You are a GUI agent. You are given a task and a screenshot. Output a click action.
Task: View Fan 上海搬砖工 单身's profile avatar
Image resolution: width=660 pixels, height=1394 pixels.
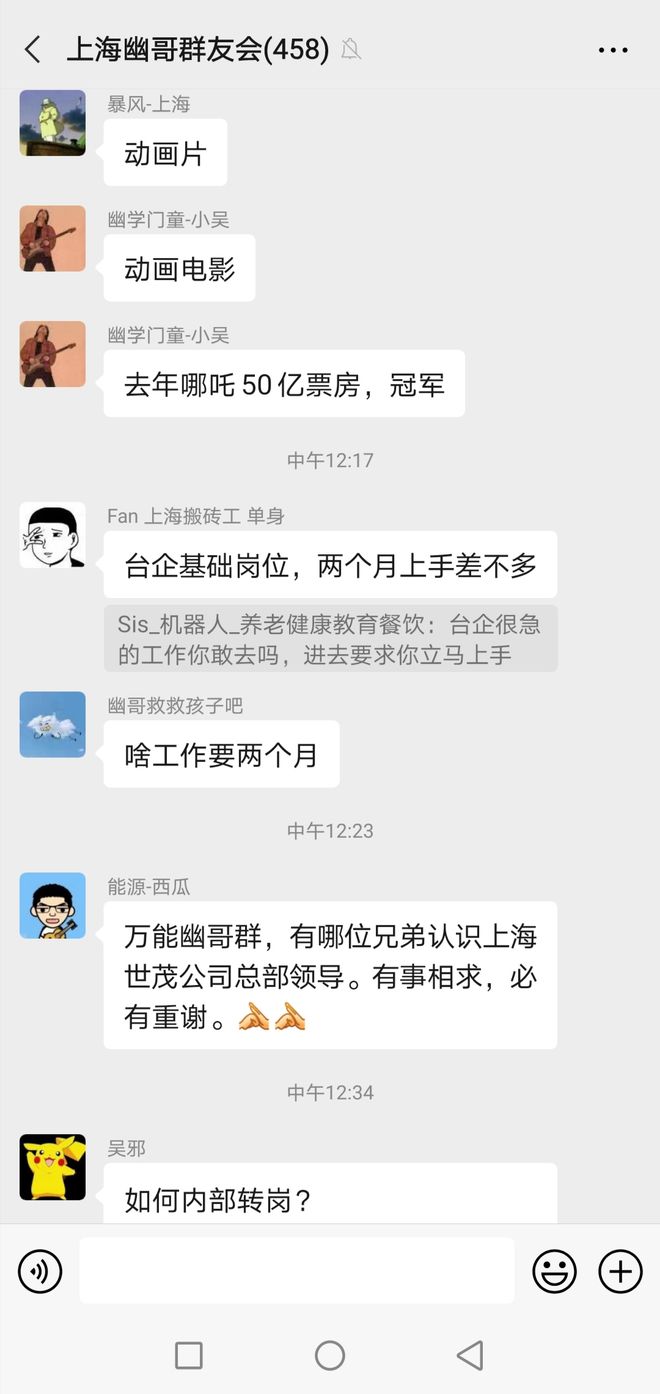52,535
